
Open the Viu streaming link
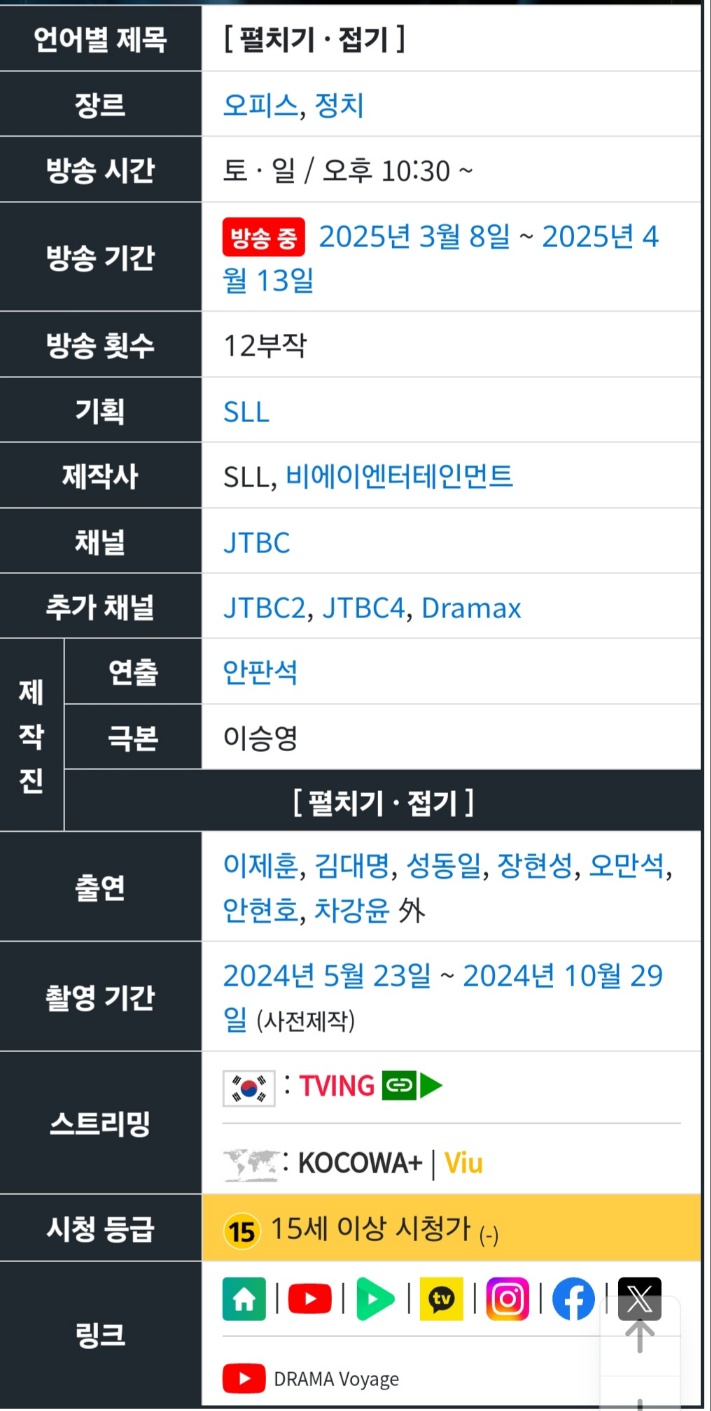pyautogui.click(x=463, y=1163)
